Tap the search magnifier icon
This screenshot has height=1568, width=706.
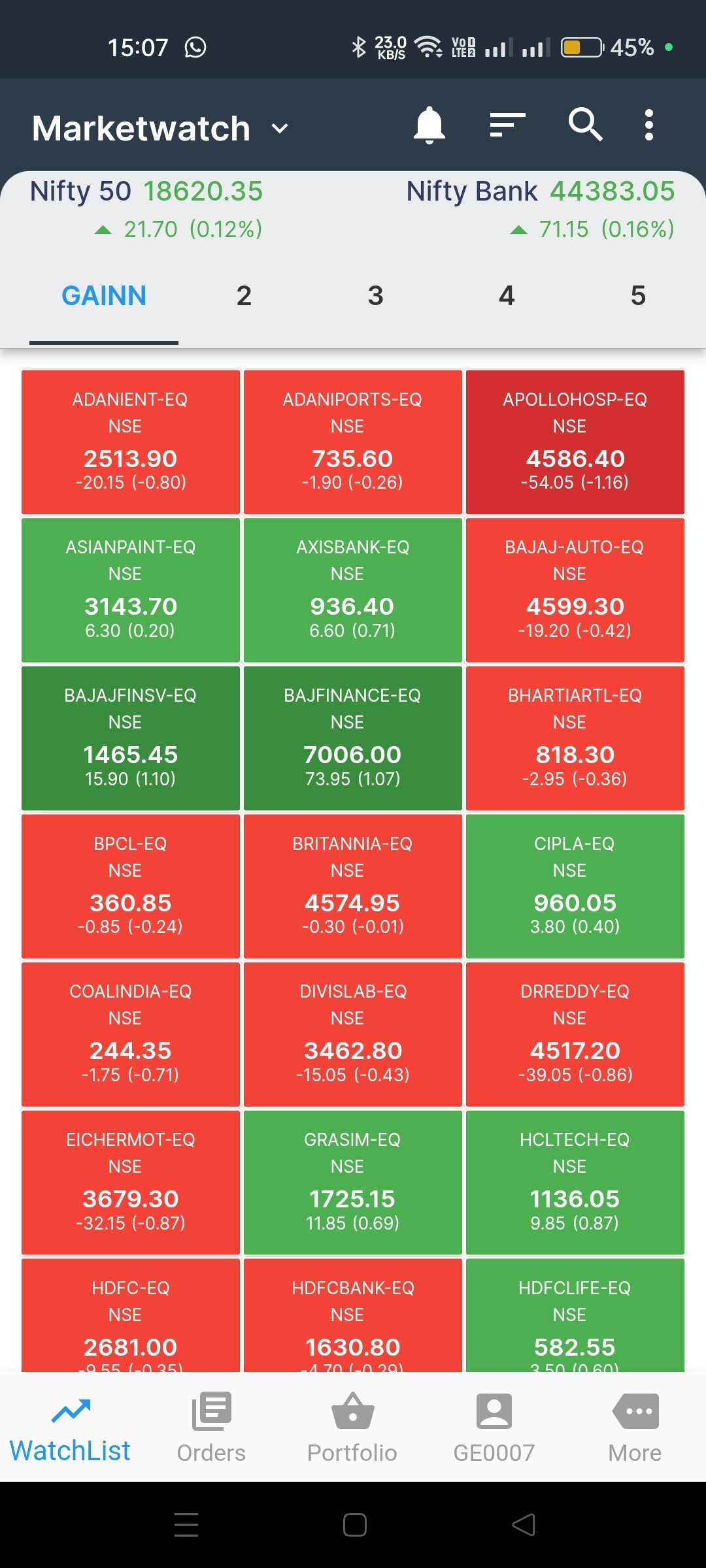(x=584, y=125)
